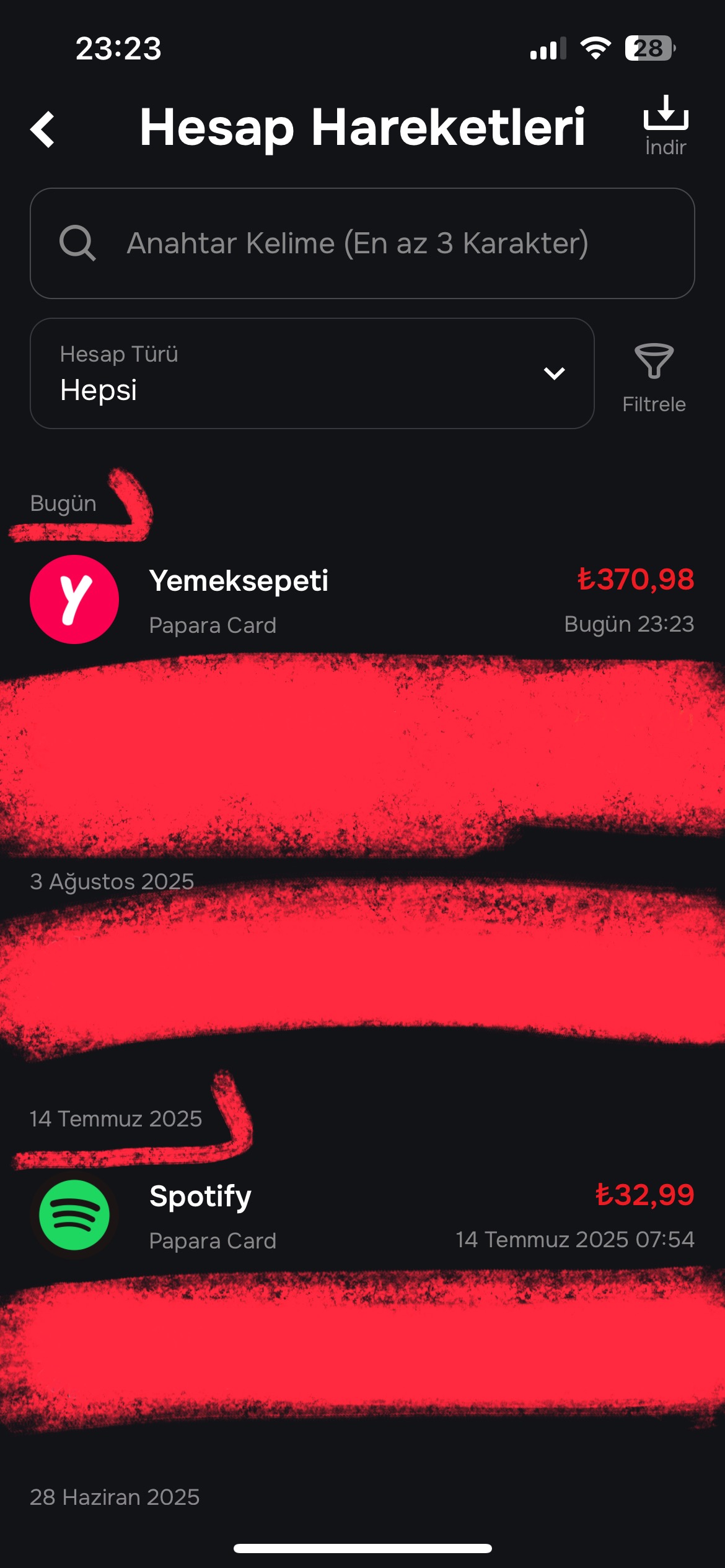Image resolution: width=725 pixels, height=1568 pixels.
Task: Download statement via İndir icon
Action: coord(666,124)
